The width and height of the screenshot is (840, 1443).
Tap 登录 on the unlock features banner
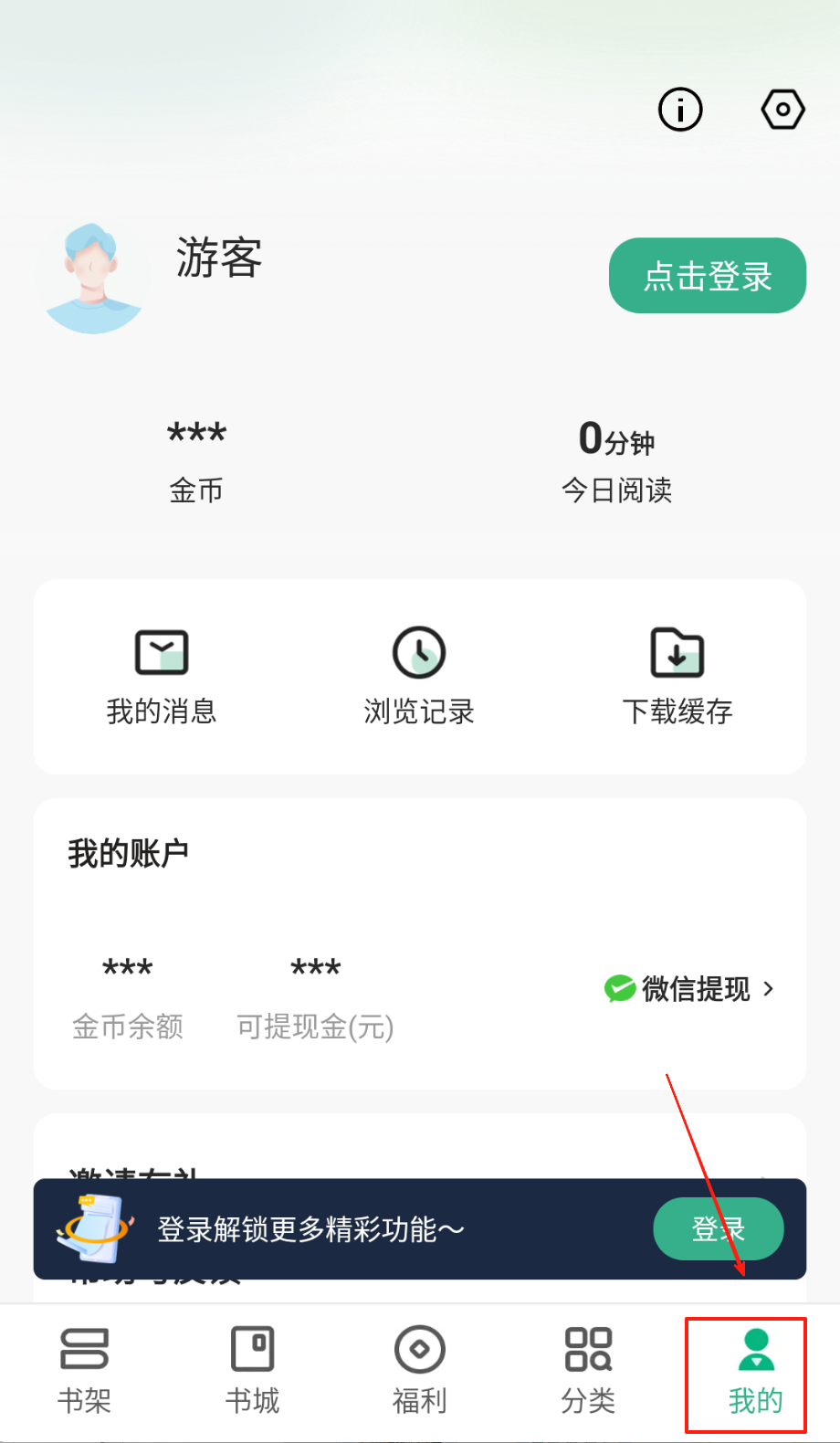click(718, 1228)
